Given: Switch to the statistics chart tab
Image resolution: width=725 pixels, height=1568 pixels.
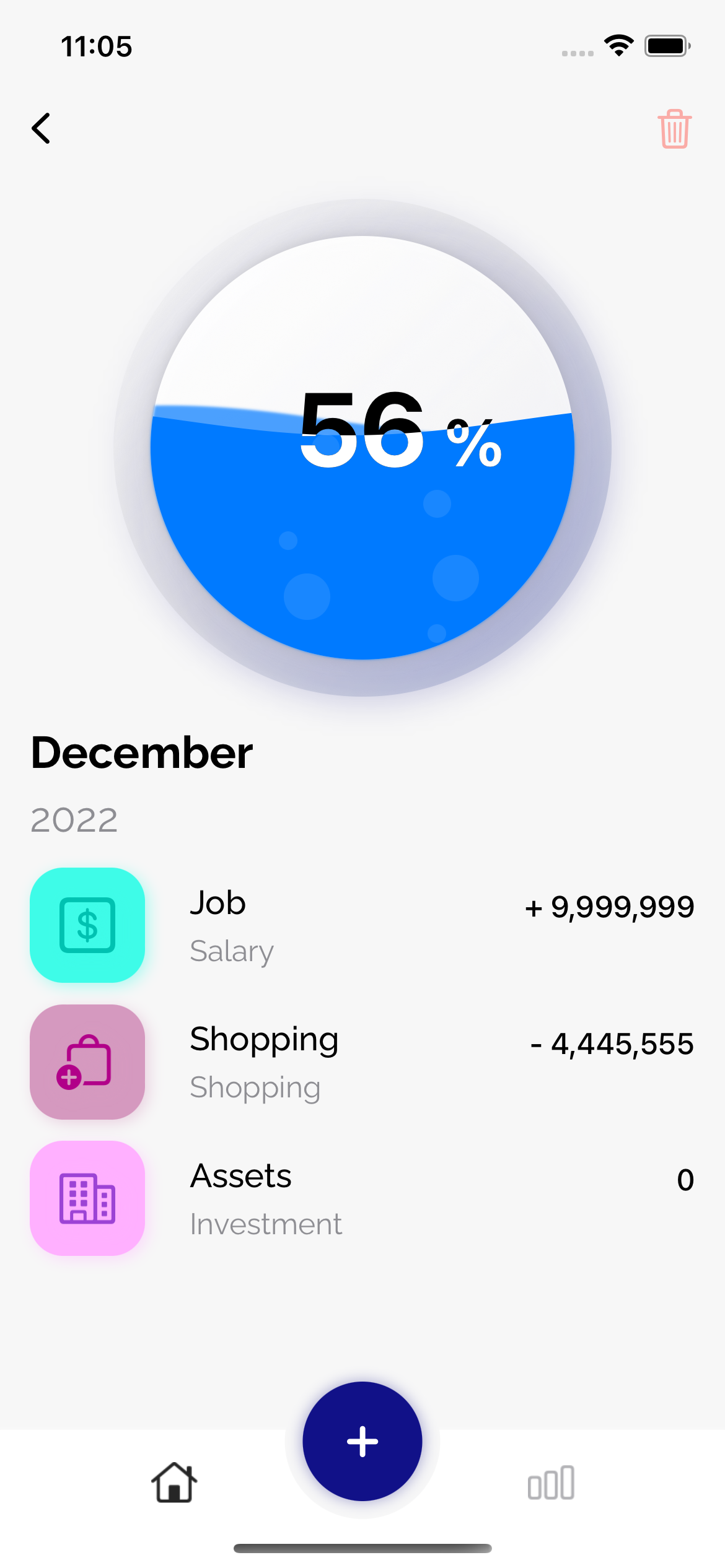Looking at the screenshot, I should point(551,1483).
